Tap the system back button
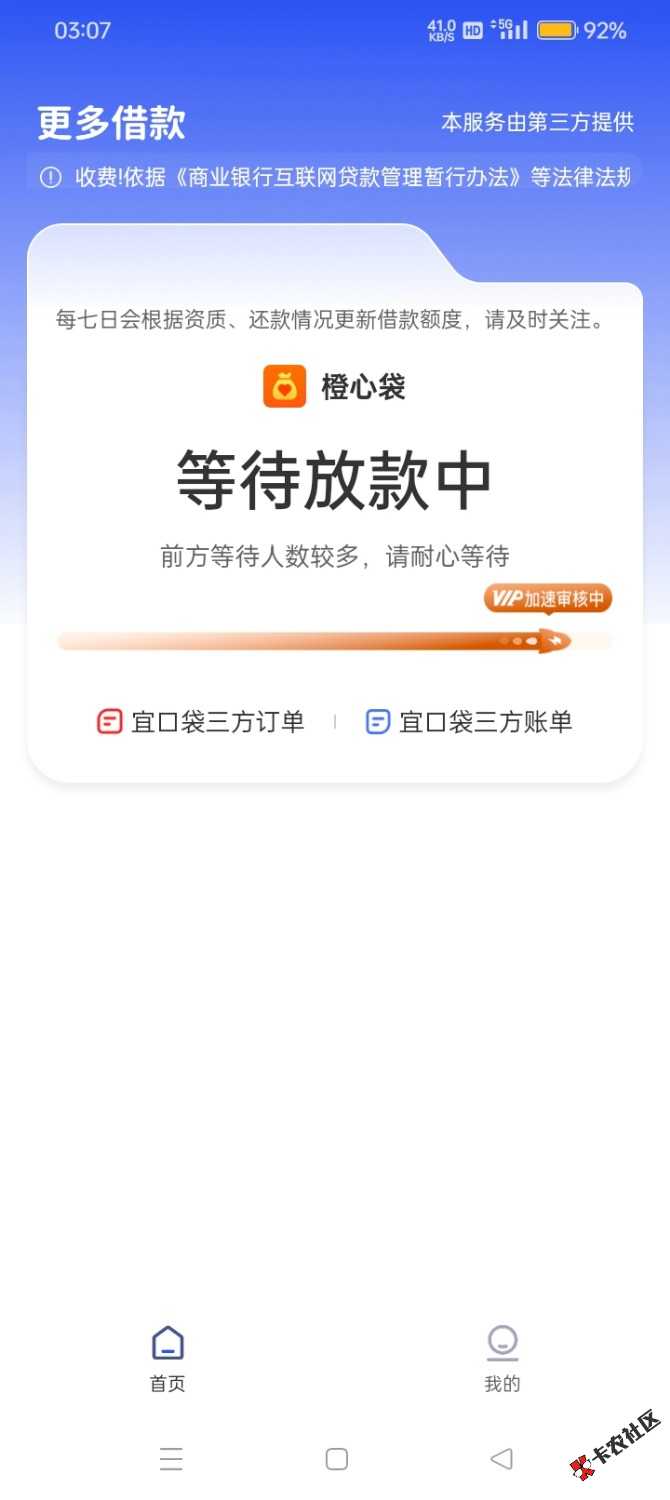This screenshot has height=1500, width=670. (x=501, y=1459)
